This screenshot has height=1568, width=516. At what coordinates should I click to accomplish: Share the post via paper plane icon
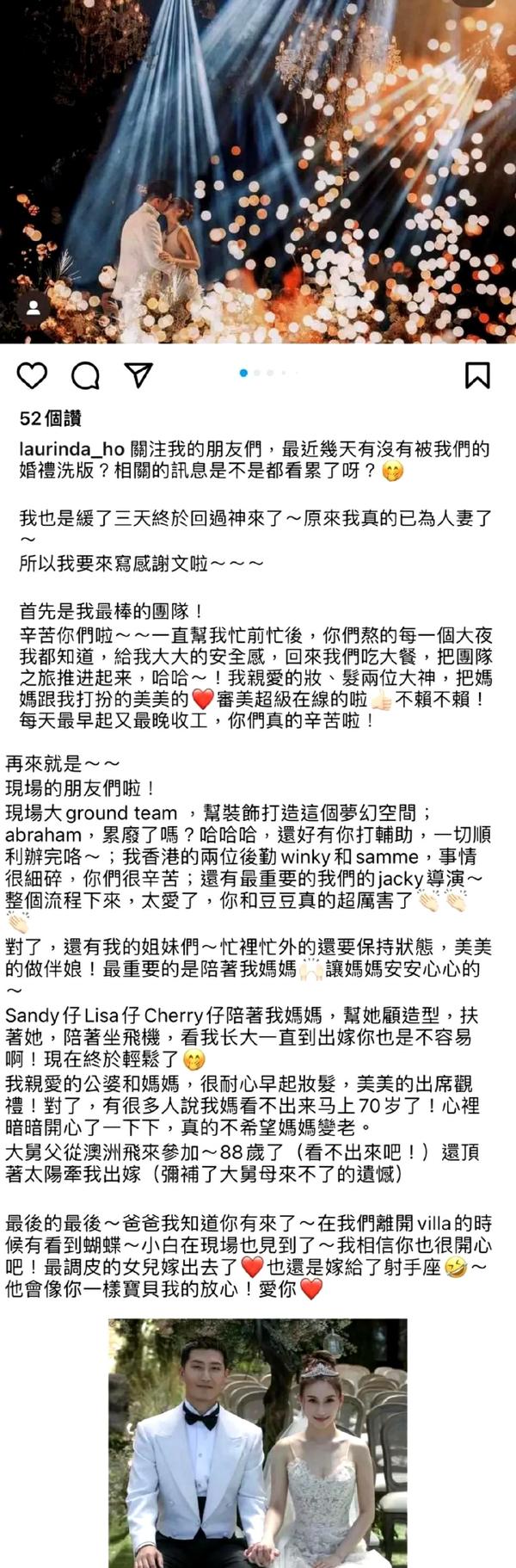pyautogui.click(x=138, y=374)
